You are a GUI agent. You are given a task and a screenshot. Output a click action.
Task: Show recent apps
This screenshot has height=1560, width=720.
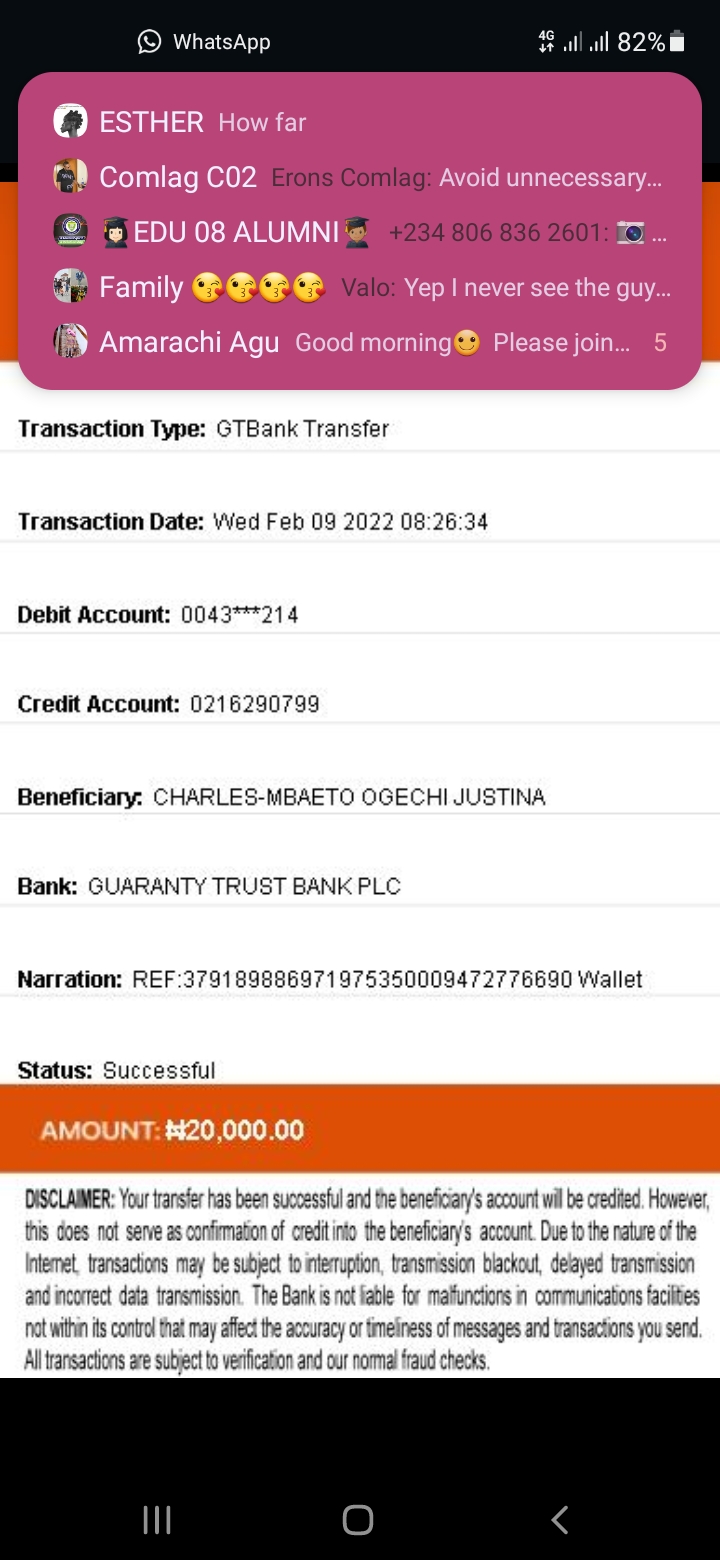(x=157, y=1520)
